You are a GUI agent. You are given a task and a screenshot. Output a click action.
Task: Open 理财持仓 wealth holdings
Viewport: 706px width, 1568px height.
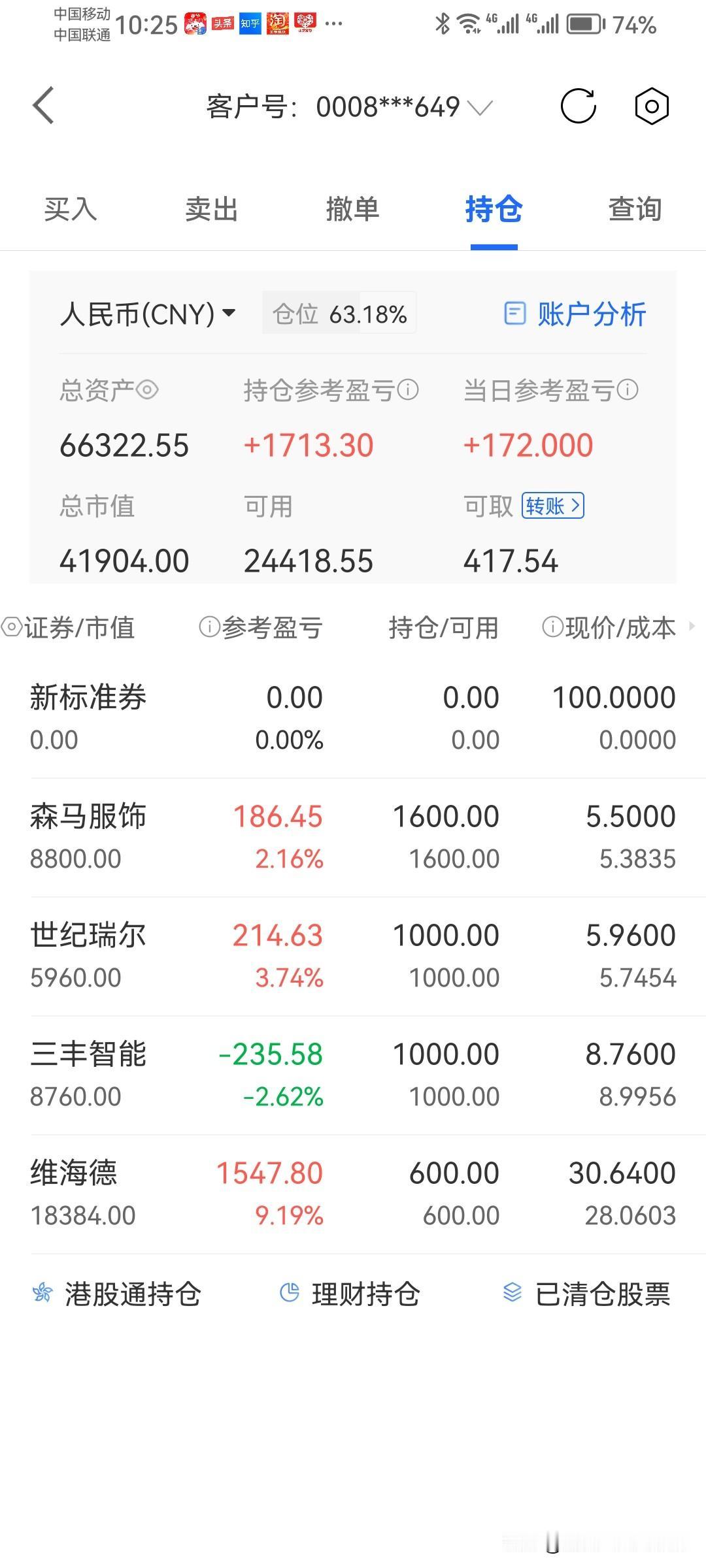[350, 1294]
